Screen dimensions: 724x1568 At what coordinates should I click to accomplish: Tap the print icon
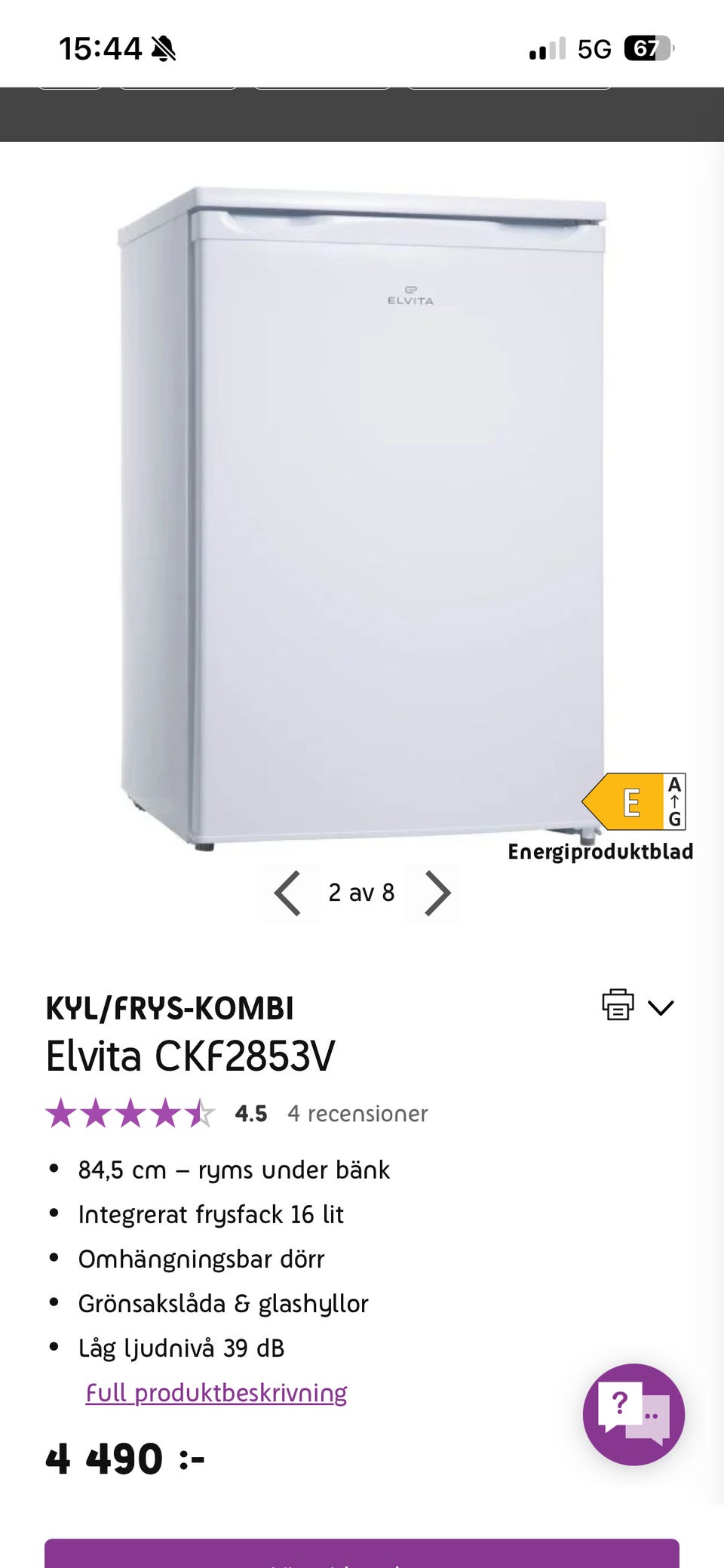point(618,1004)
